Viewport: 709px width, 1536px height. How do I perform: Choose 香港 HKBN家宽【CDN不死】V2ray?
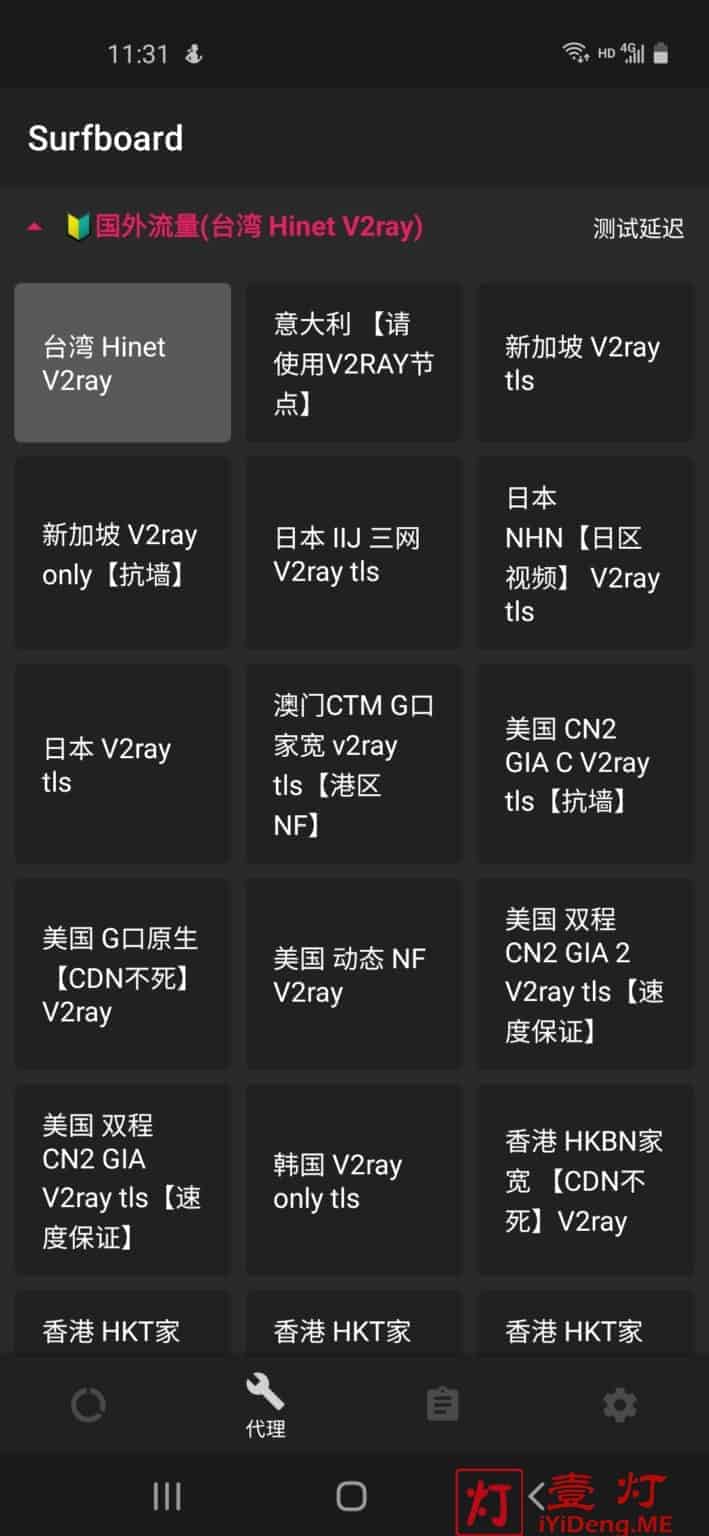pos(585,1180)
